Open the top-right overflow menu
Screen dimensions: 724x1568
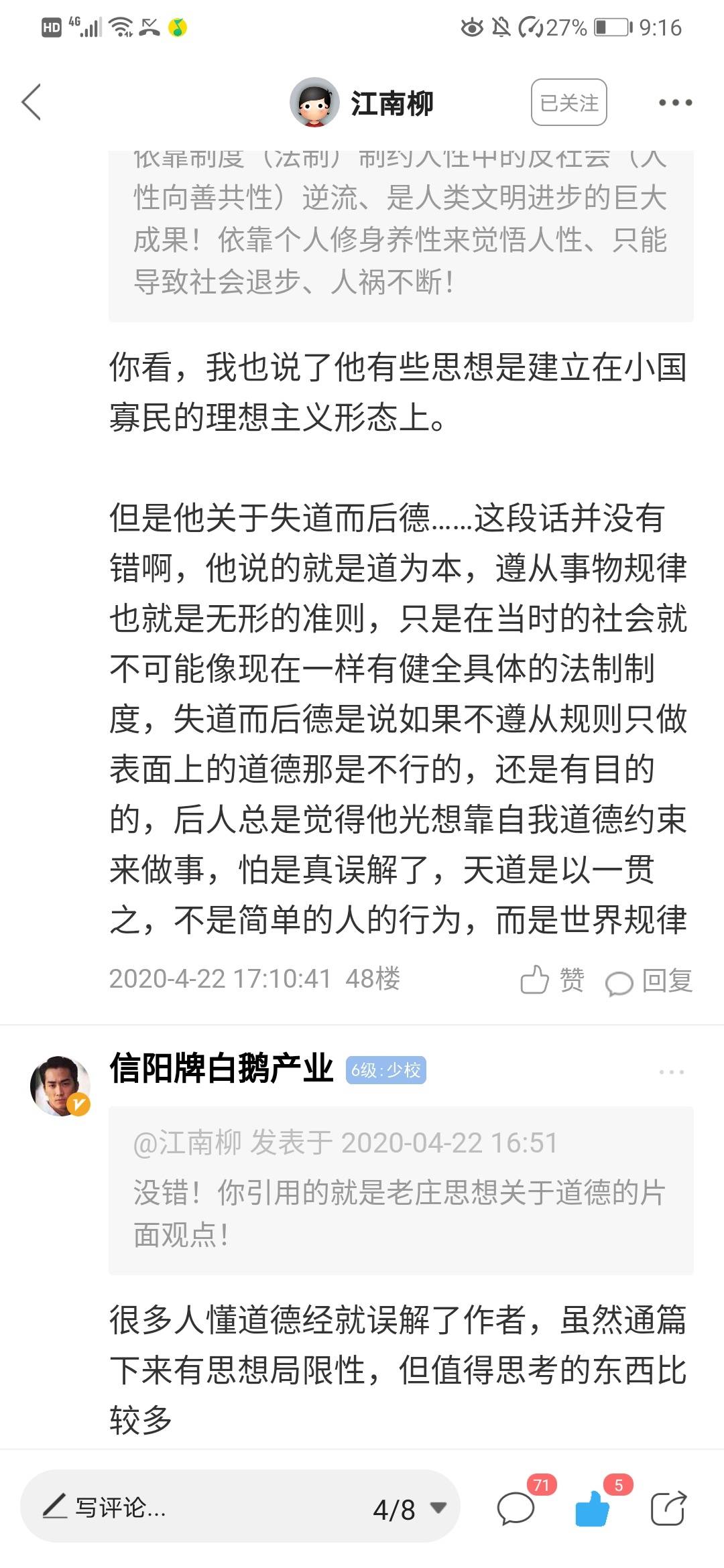674,103
